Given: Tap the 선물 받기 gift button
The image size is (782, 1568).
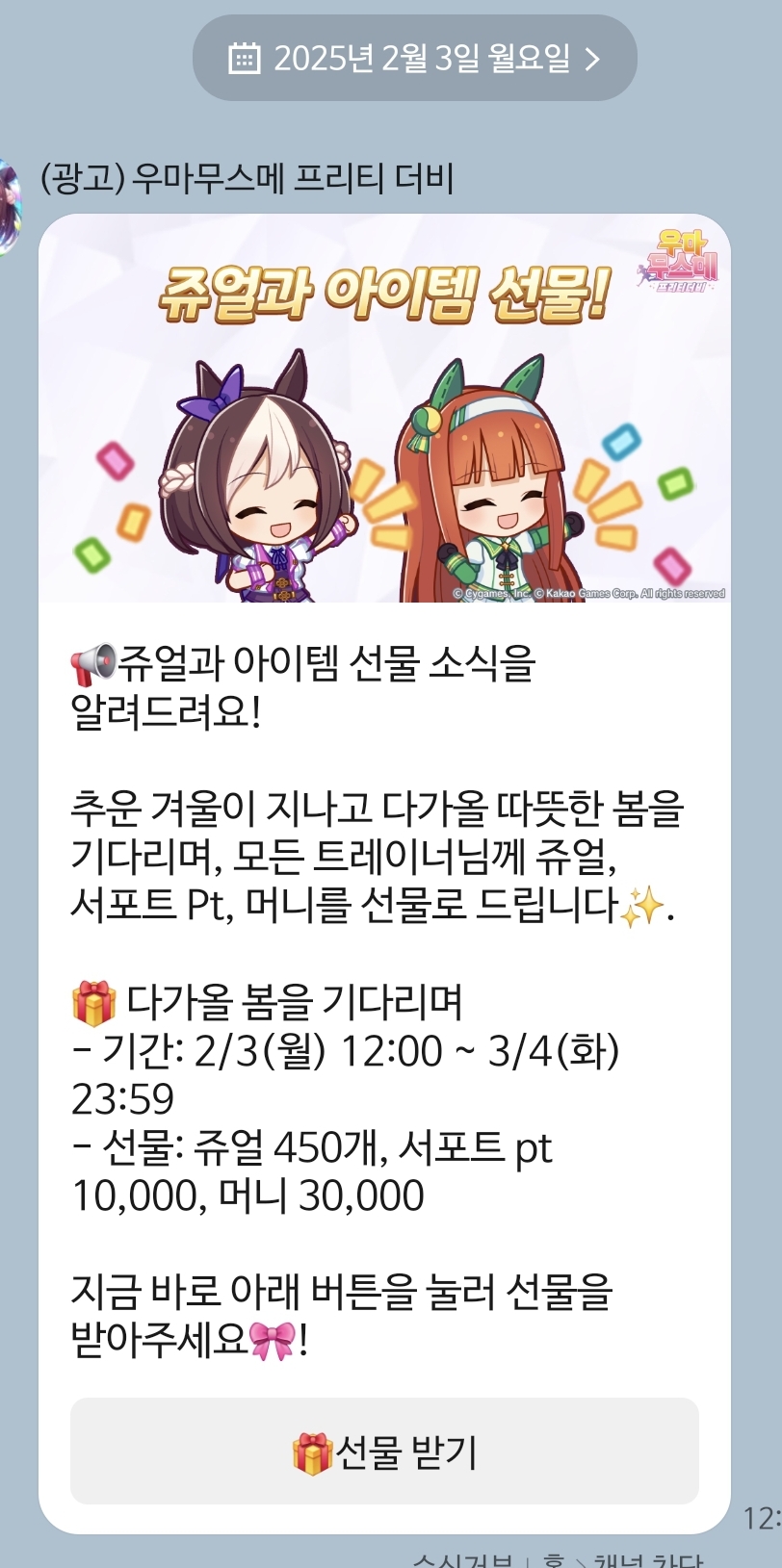Looking at the screenshot, I should tap(384, 1452).
